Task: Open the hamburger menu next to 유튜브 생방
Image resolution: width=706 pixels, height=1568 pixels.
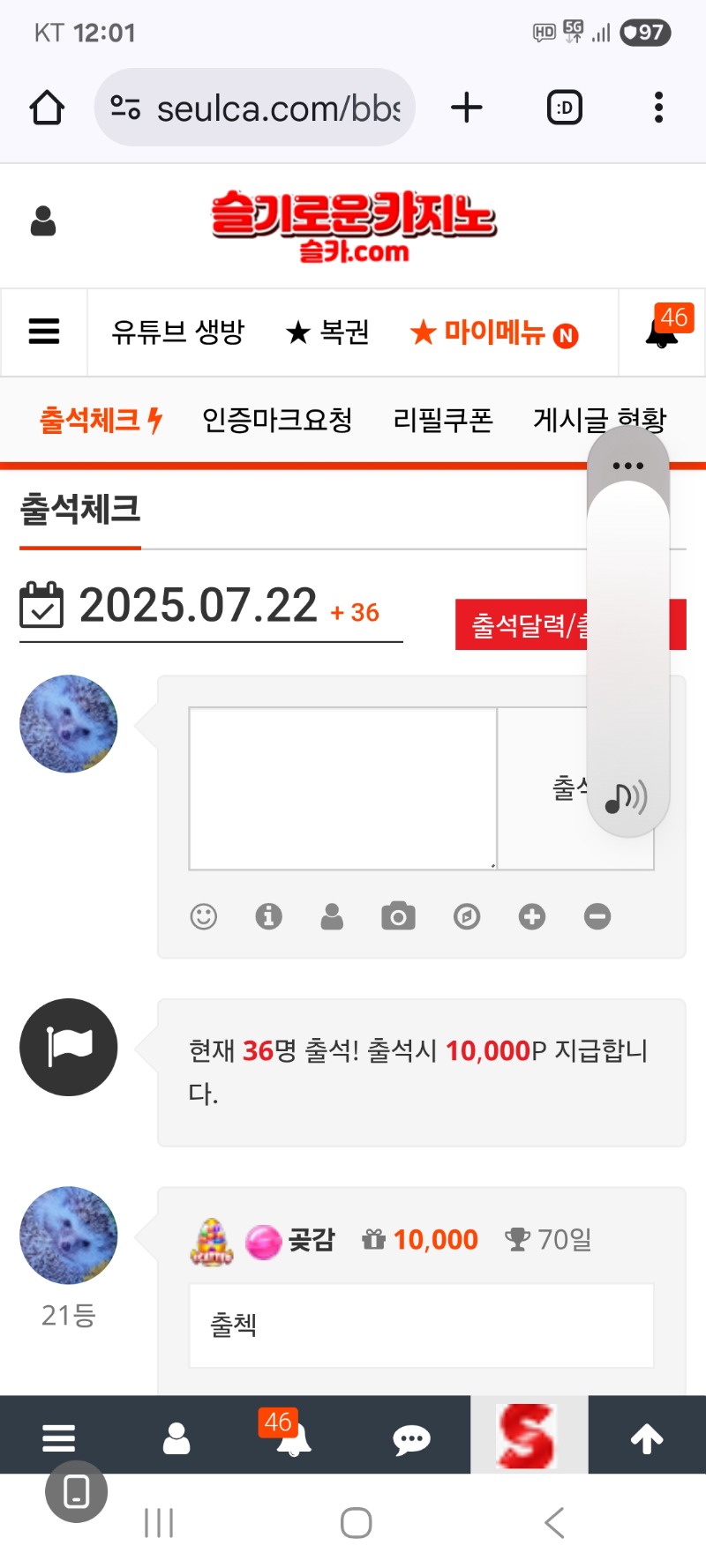Action: point(44,332)
